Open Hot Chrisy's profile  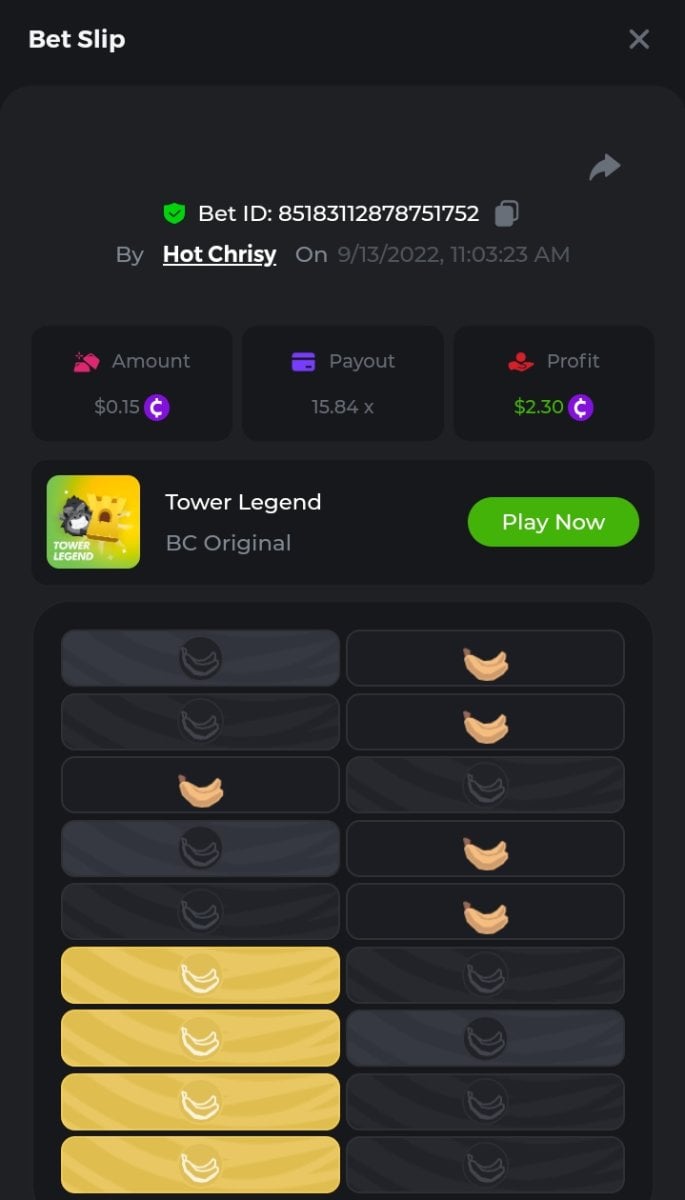coord(219,254)
